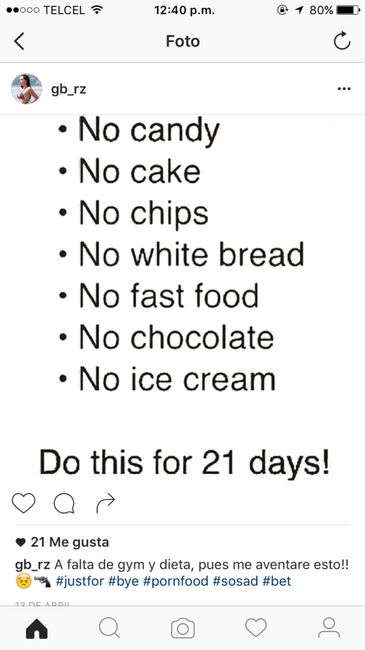Switch to the Activity heart tab
Viewport: 365px width, 650px height.
256,628
